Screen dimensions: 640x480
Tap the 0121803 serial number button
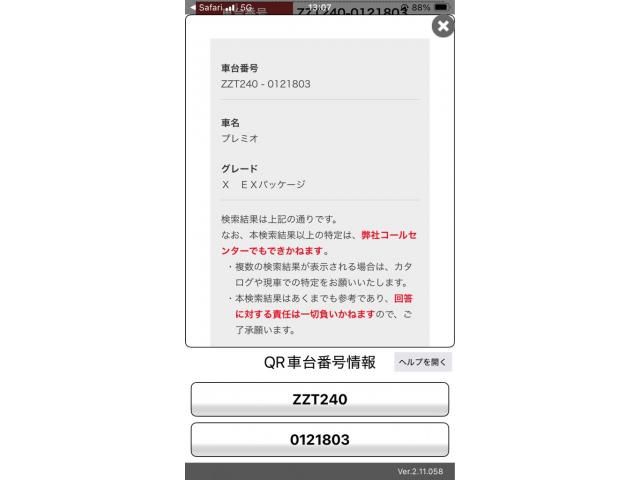pos(319,439)
